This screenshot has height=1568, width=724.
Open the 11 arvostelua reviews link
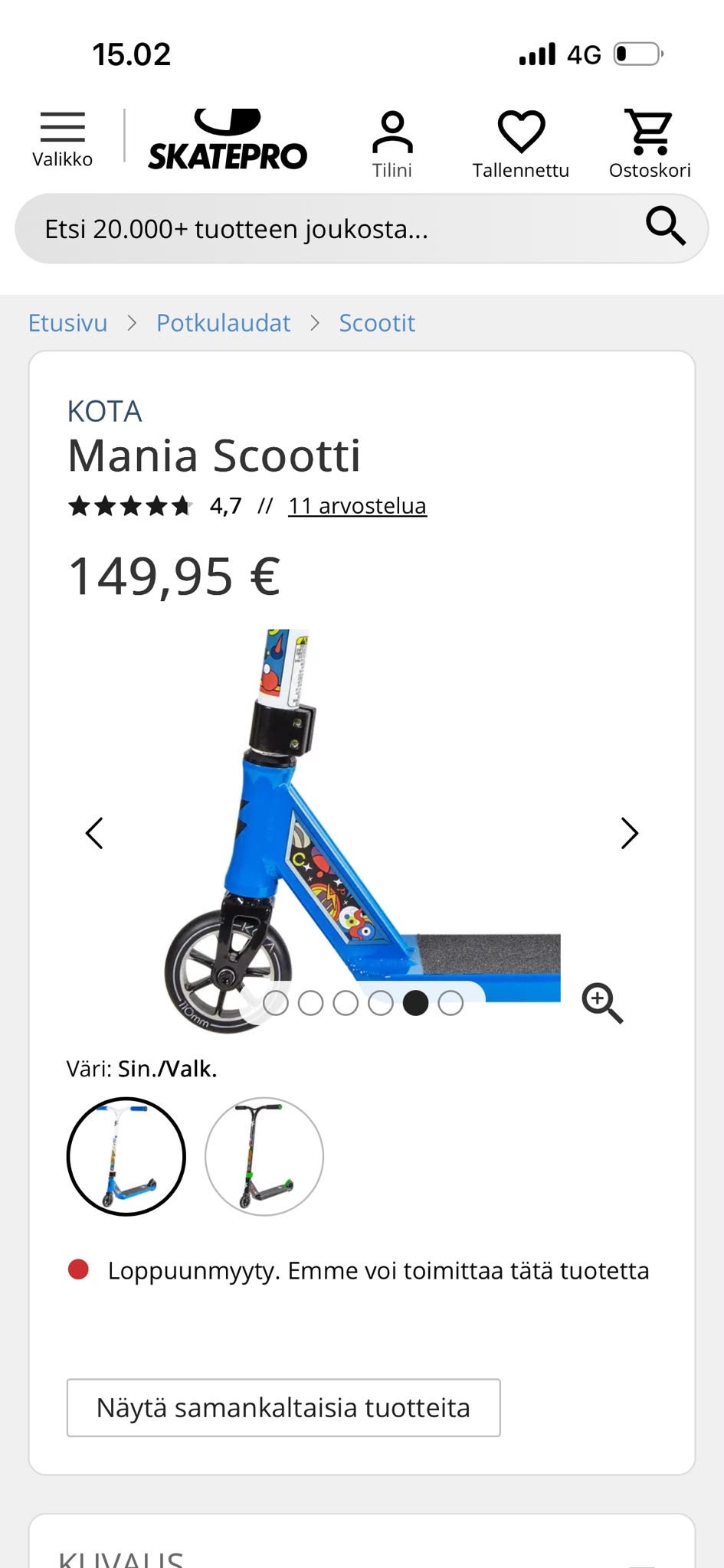pyautogui.click(x=357, y=506)
